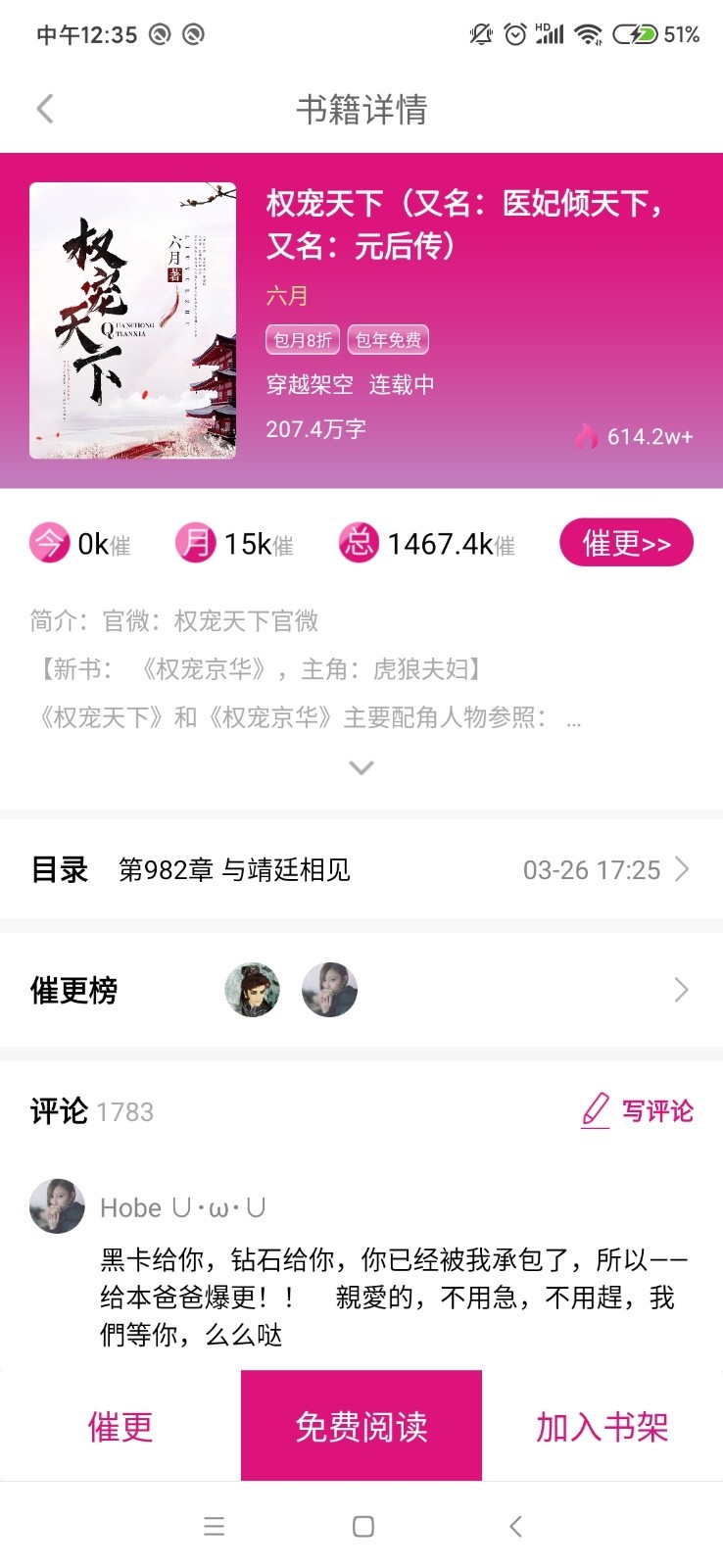
Task: Add the book to shelf via 加入书架
Action: (602, 1427)
